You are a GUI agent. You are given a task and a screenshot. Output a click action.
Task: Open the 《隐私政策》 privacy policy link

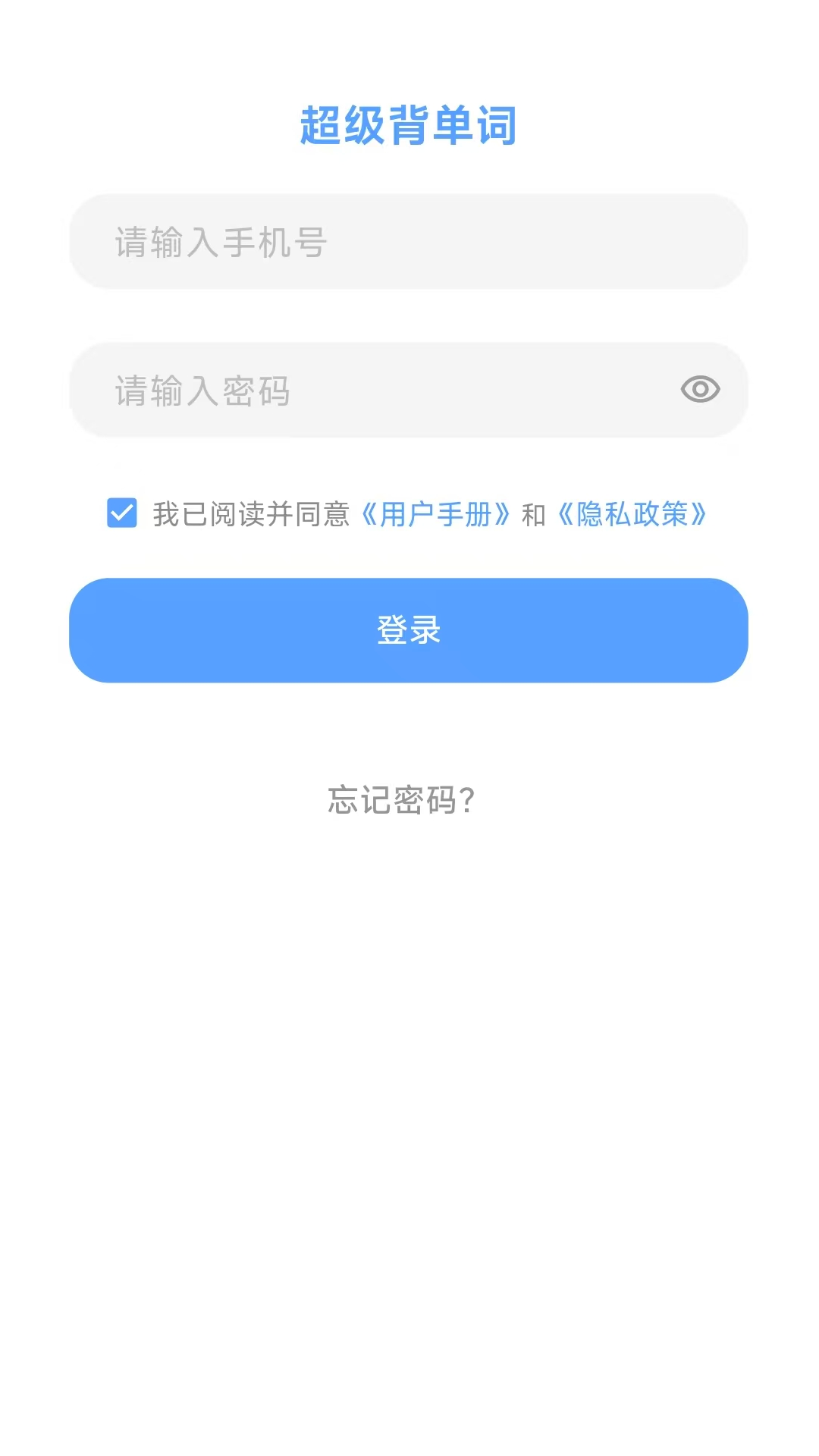pos(636,513)
